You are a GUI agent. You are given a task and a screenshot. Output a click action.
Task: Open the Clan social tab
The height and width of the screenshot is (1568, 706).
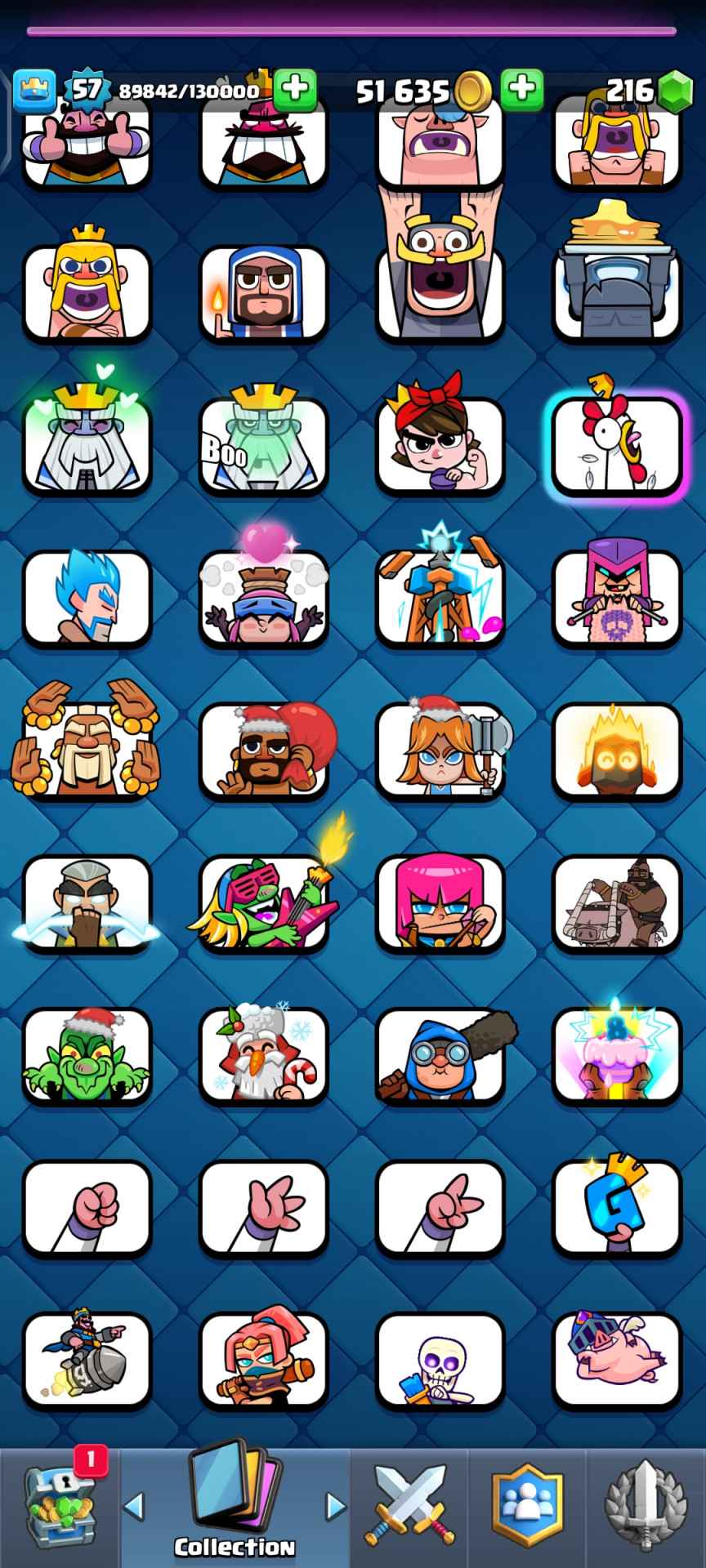pos(527,1504)
